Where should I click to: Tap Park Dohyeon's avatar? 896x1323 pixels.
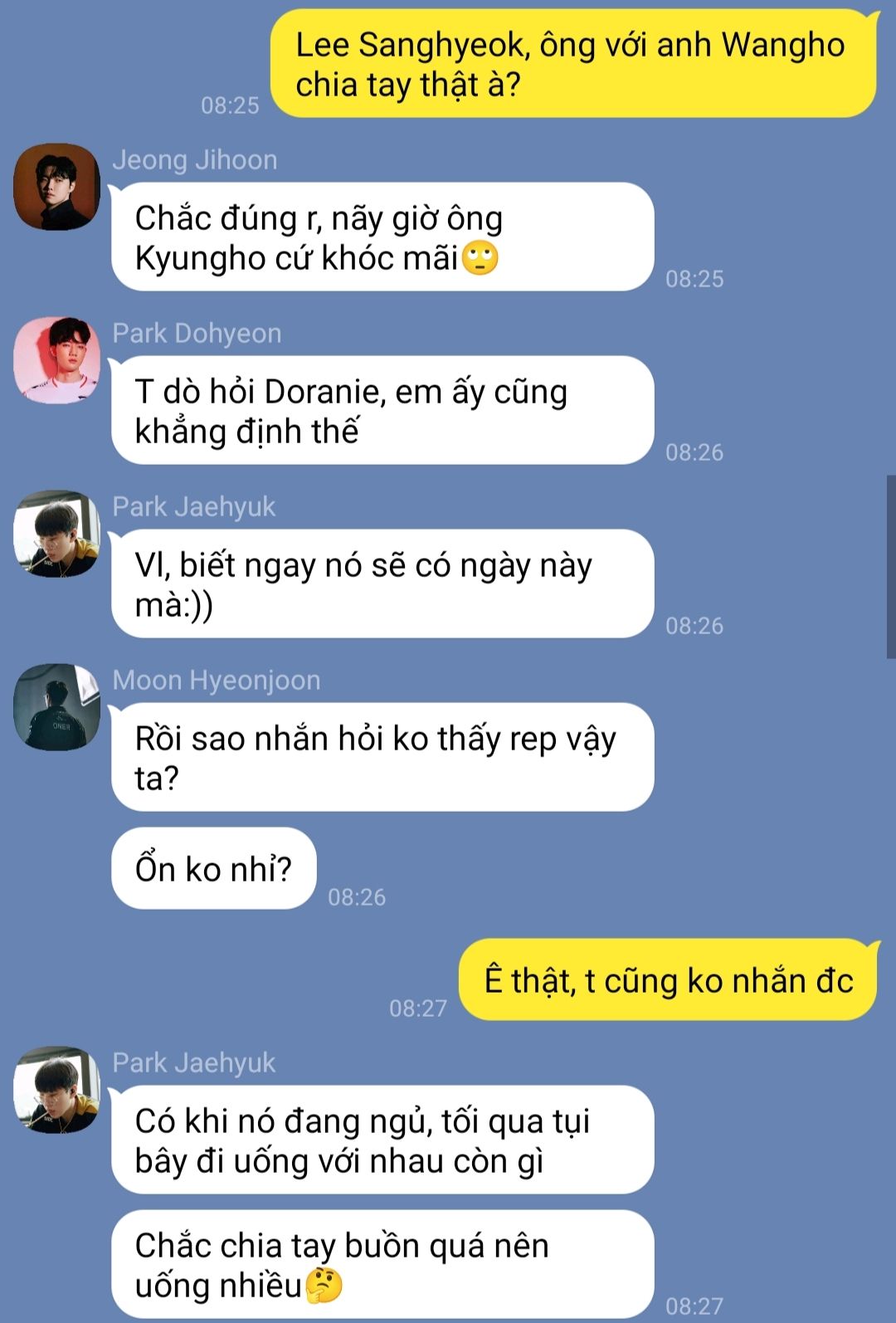click(x=56, y=360)
